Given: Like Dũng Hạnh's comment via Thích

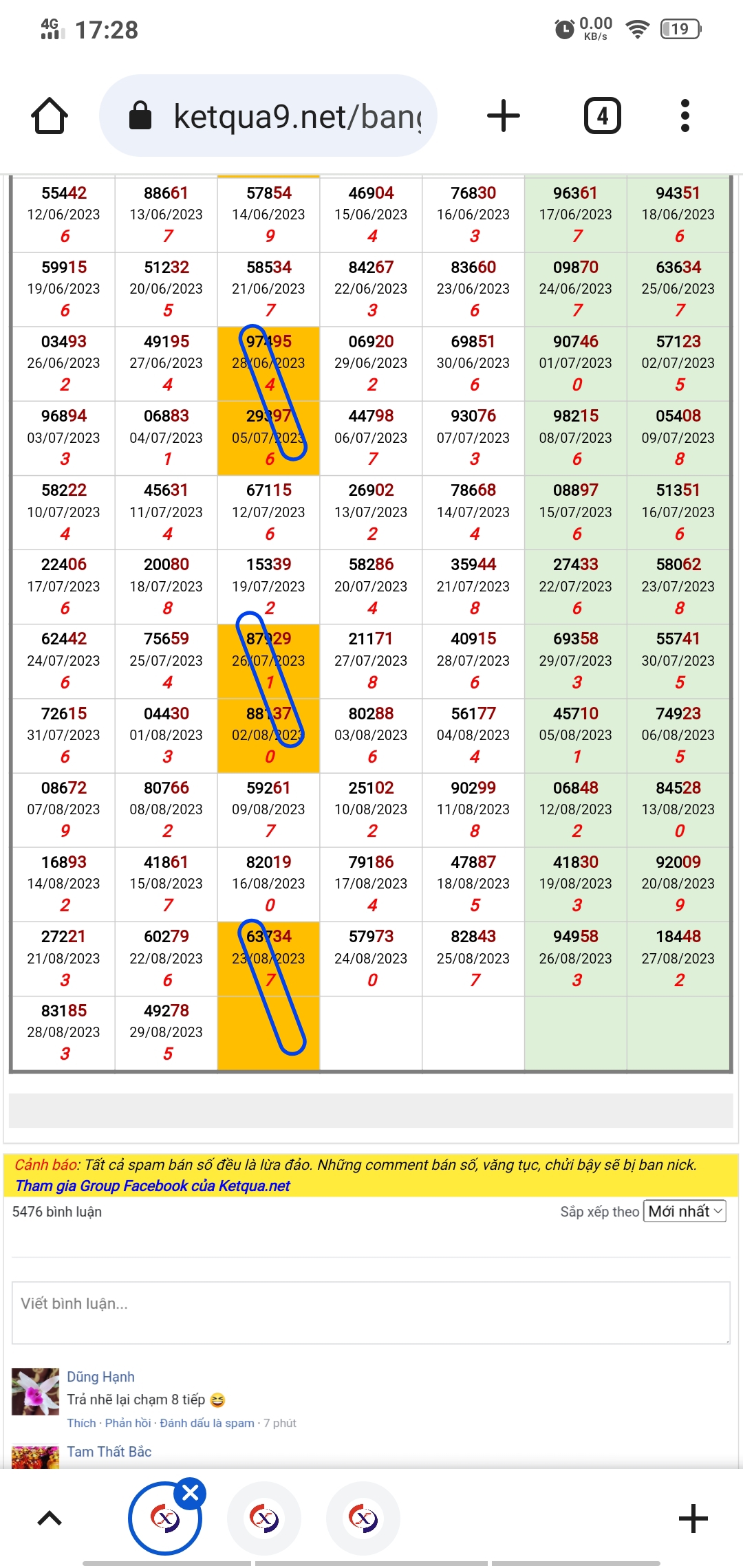Looking at the screenshot, I should tap(81, 1423).
